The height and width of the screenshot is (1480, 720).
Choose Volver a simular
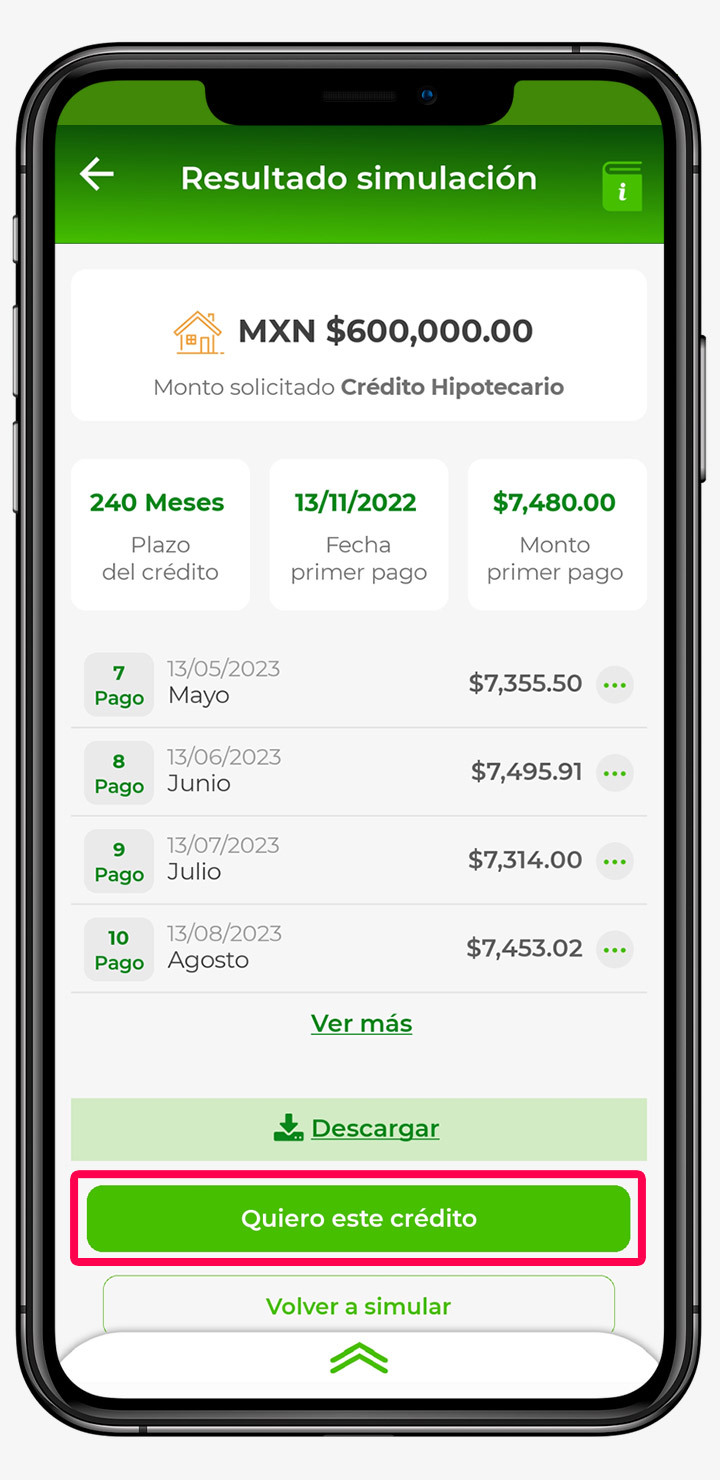pyautogui.click(x=358, y=1305)
